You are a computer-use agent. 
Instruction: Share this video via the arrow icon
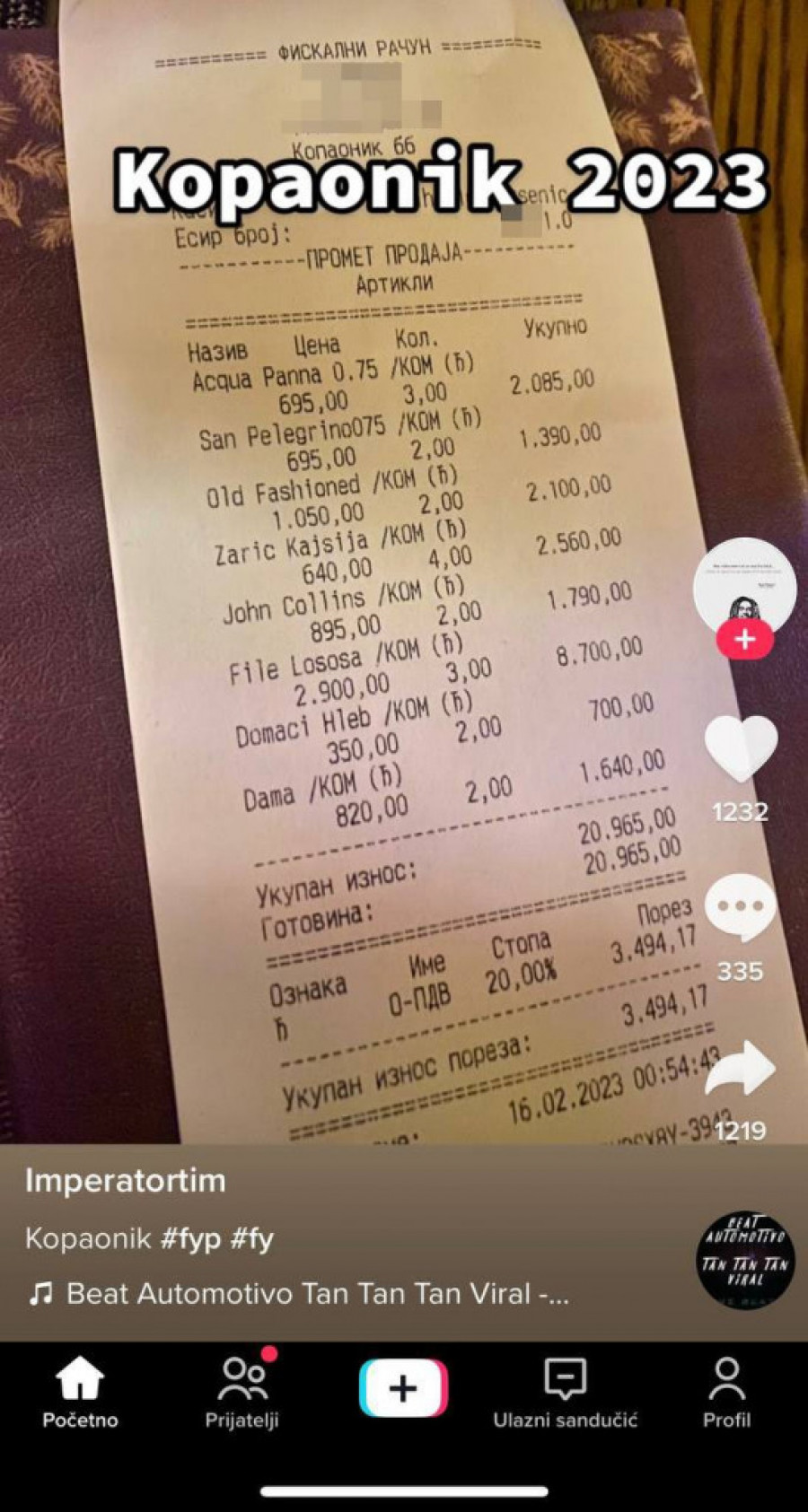(740, 1068)
